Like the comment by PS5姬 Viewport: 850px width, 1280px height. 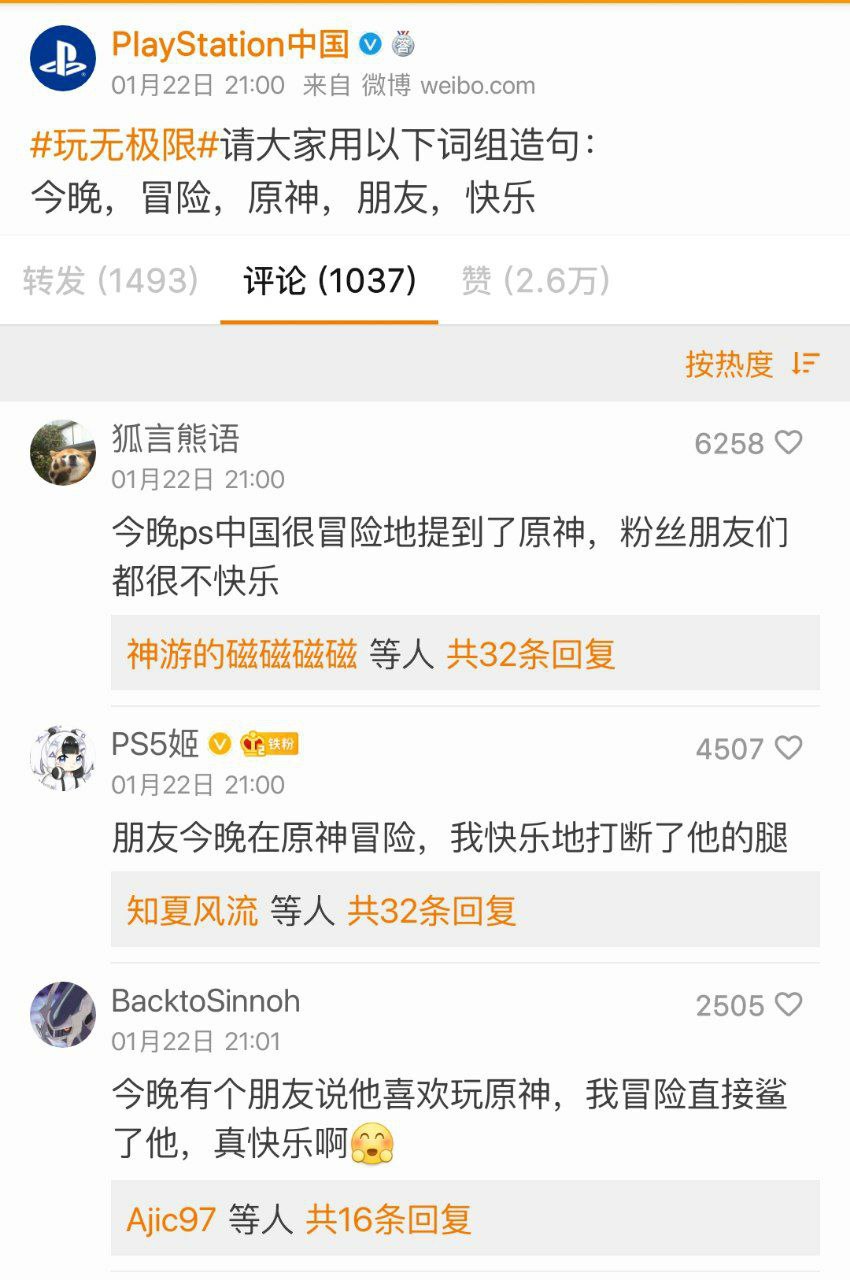(x=789, y=747)
